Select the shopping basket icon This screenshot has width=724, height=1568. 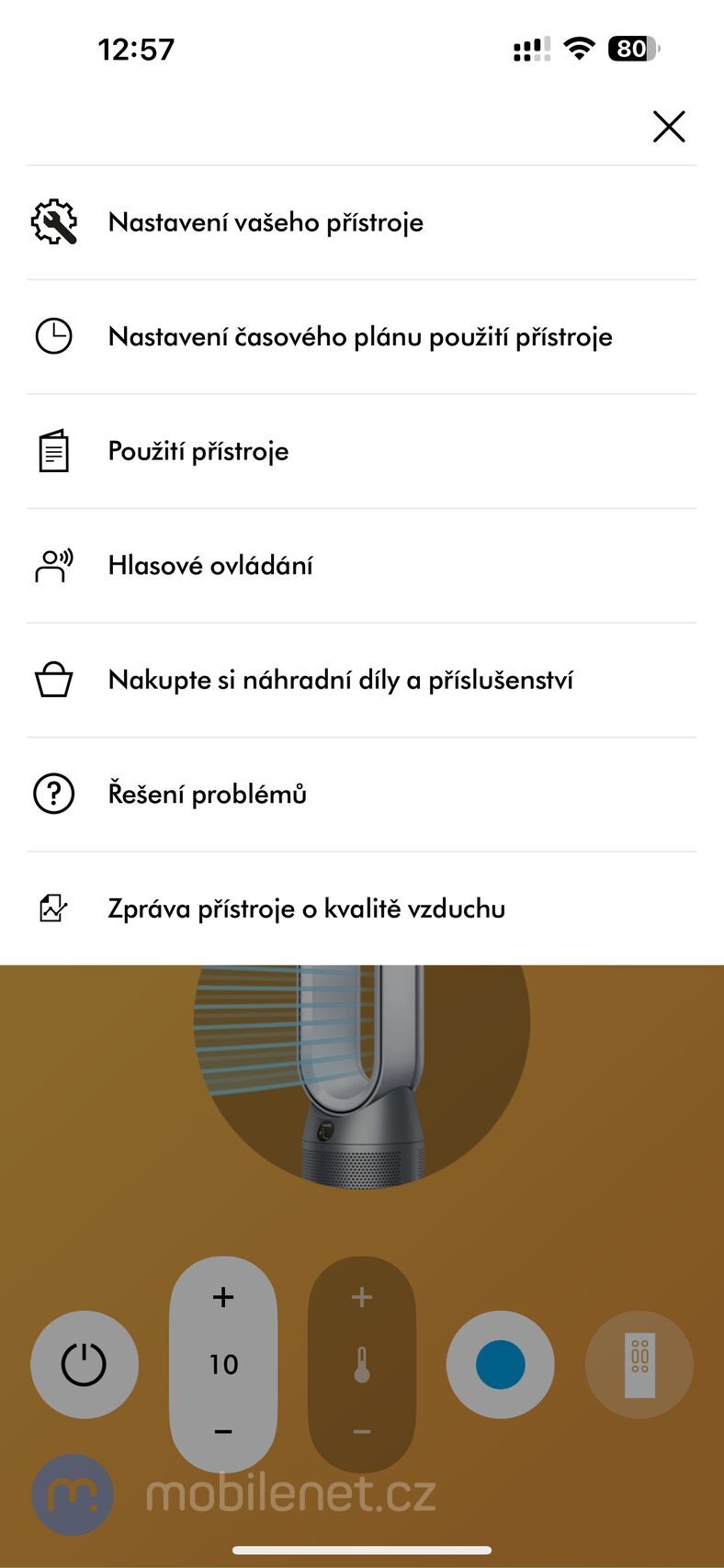52,680
